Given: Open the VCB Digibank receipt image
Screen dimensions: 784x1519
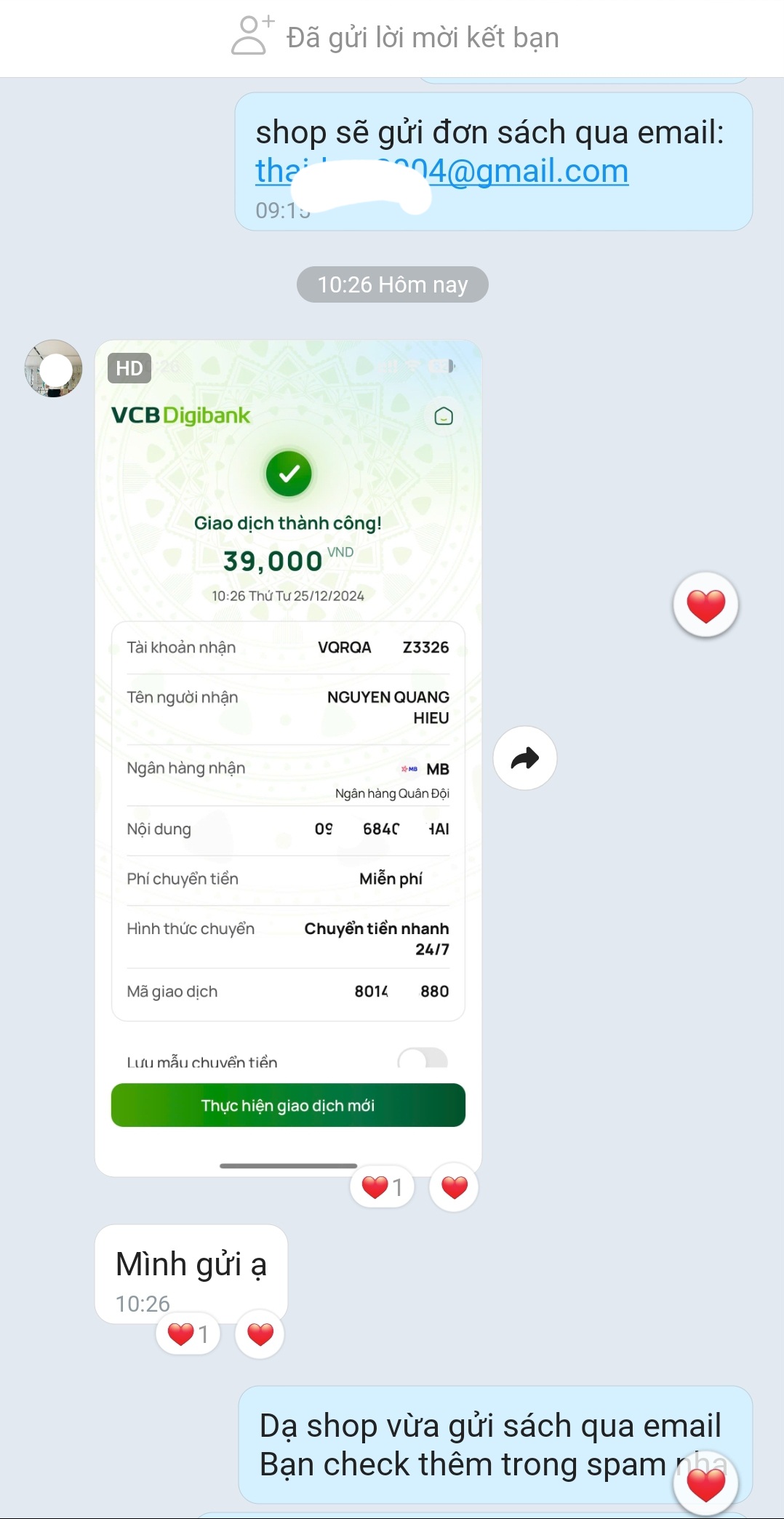Looking at the screenshot, I should pos(288,757).
